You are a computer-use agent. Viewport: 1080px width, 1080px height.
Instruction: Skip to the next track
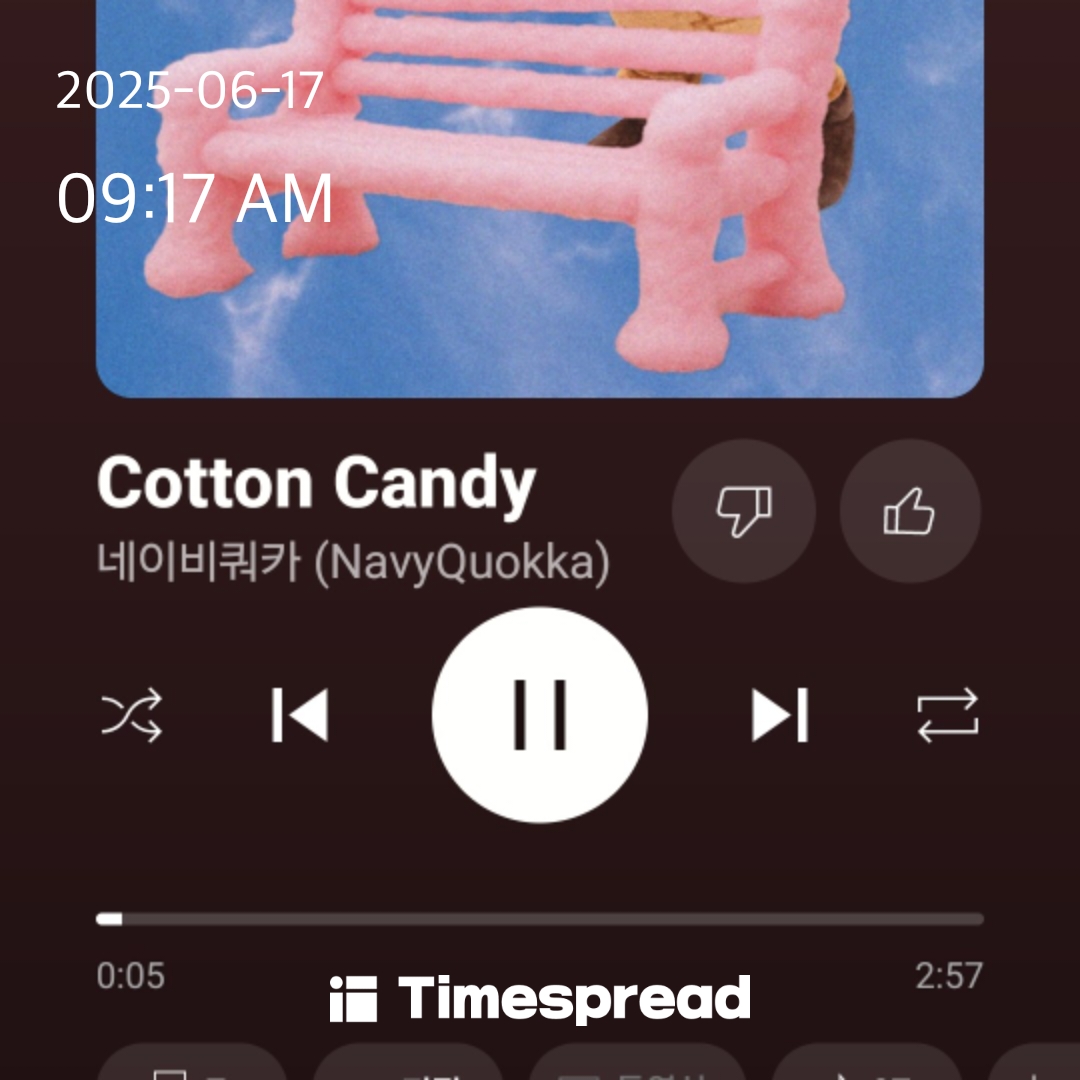point(779,715)
